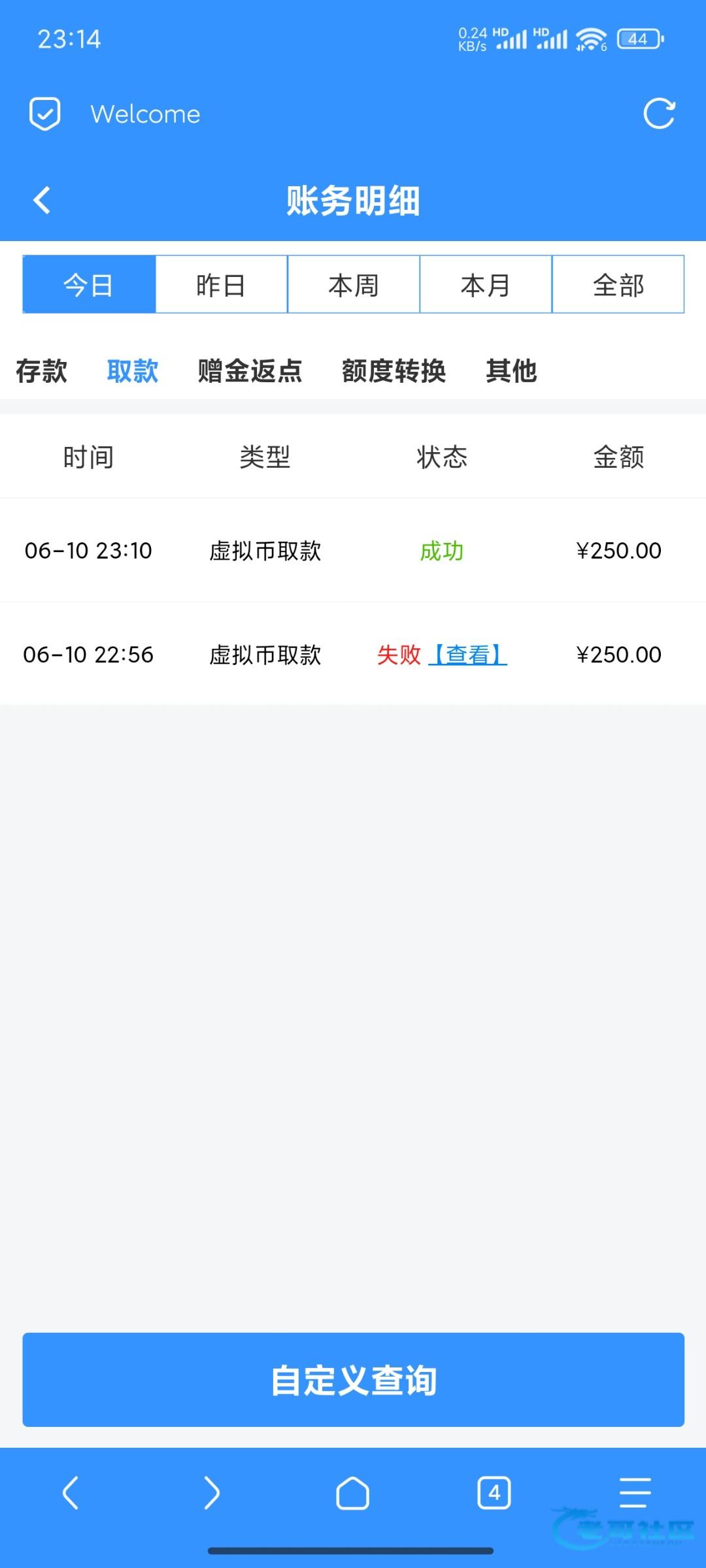
Task: Tap the browser forward arrow
Action: tap(212, 1493)
